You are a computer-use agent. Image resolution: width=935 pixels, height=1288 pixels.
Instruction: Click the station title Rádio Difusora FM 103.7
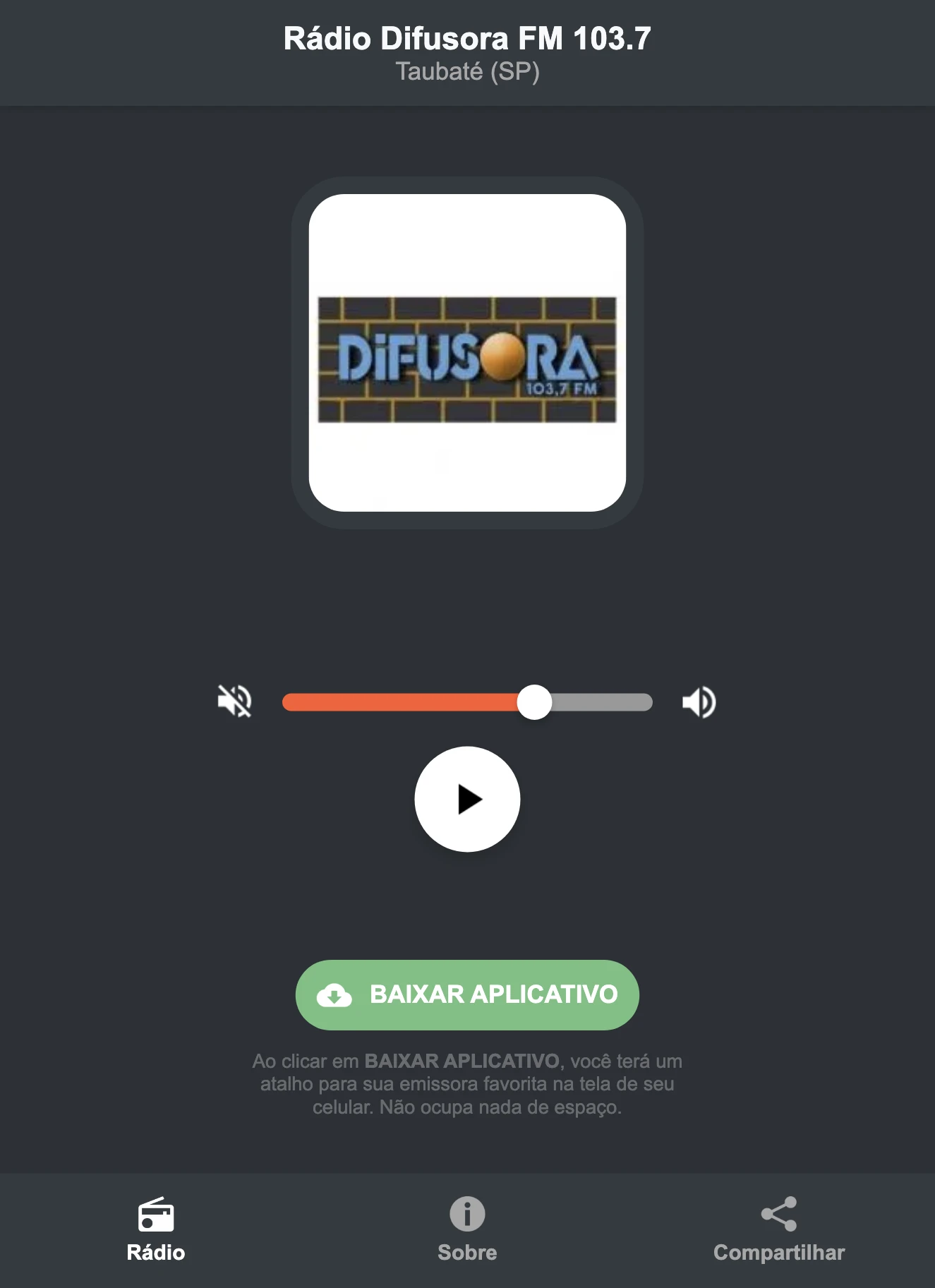click(x=467, y=39)
